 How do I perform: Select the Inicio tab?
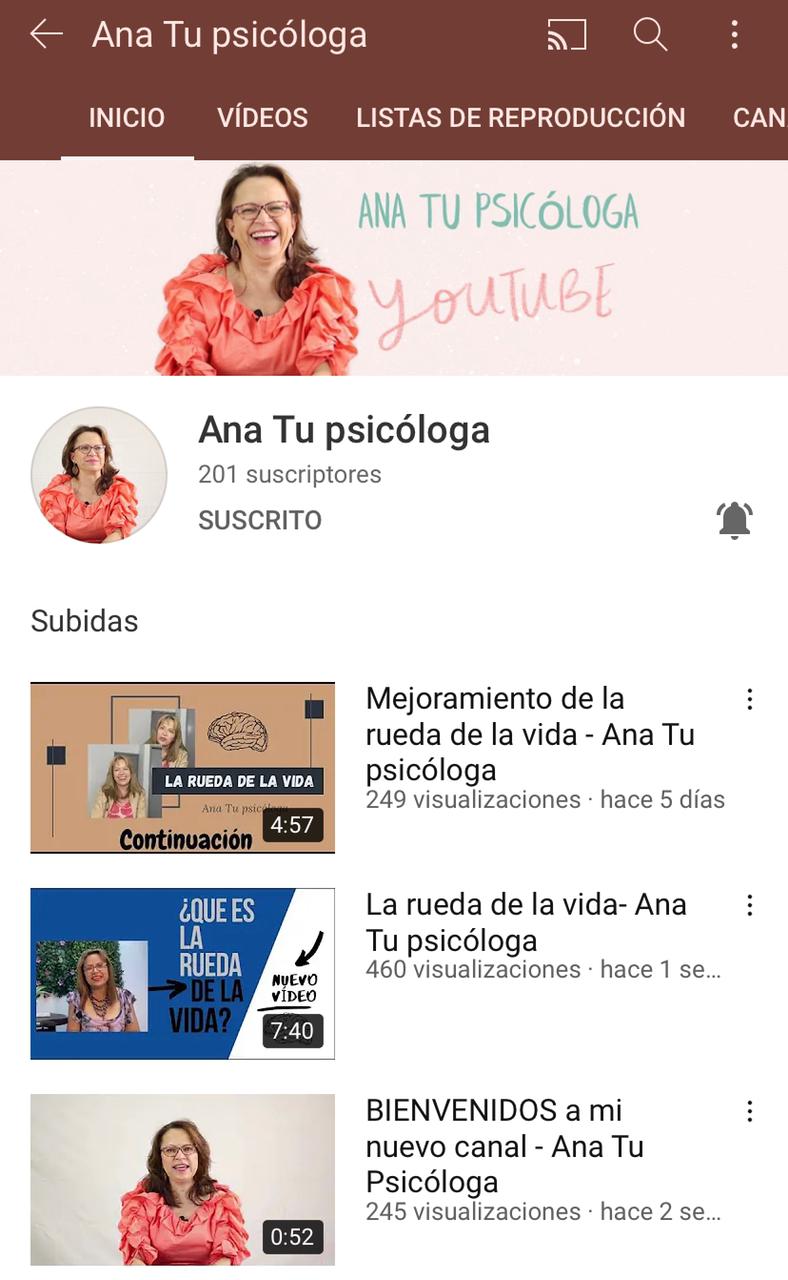(x=127, y=117)
